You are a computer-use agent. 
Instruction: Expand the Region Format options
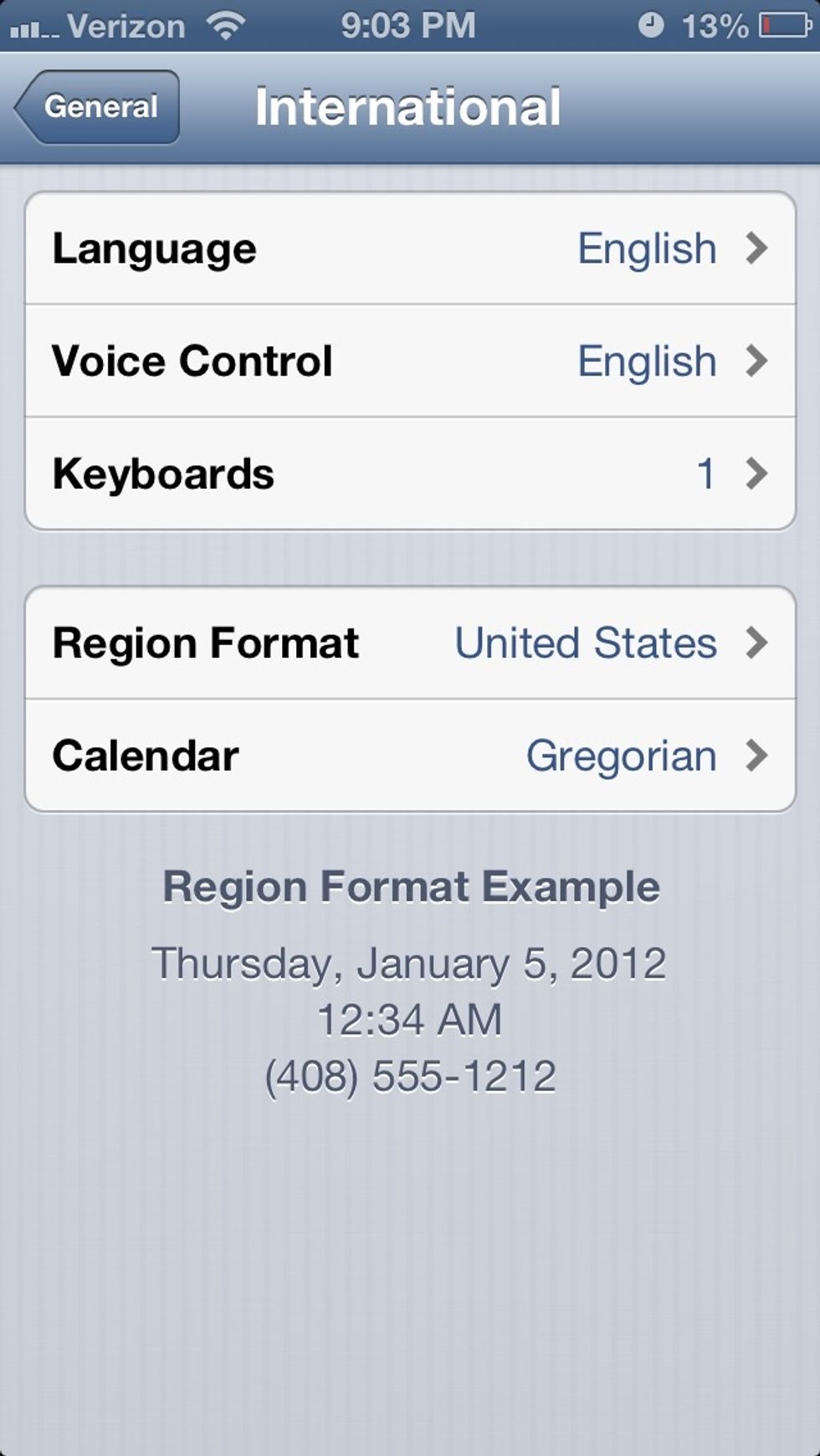click(x=410, y=643)
